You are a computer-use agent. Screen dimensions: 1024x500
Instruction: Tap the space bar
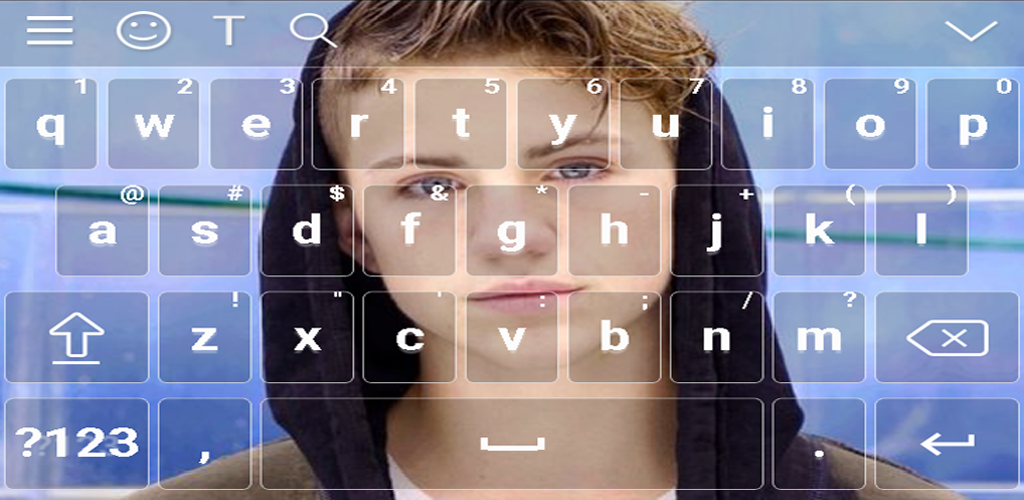pyautogui.click(x=512, y=444)
